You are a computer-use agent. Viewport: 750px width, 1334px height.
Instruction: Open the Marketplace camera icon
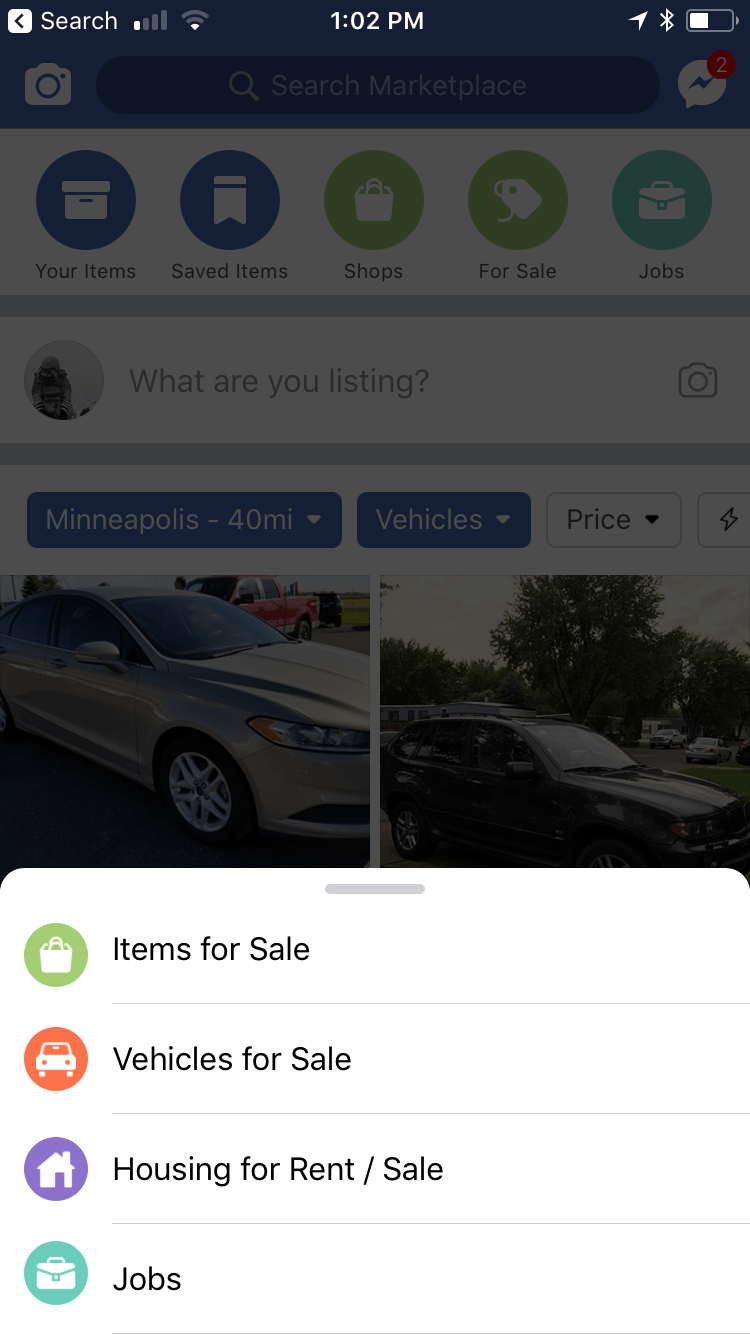click(x=45, y=85)
